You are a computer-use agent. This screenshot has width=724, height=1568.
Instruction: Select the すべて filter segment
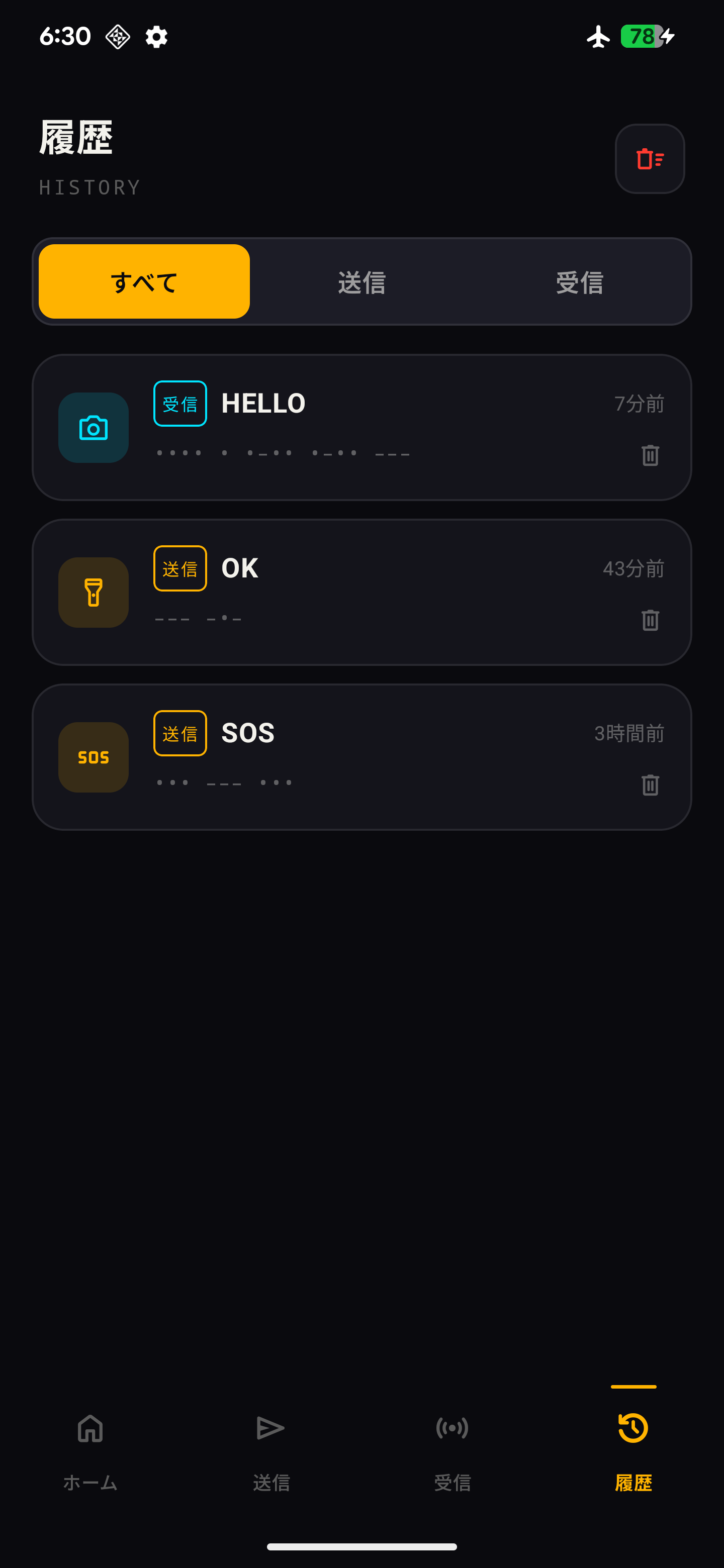pos(144,281)
